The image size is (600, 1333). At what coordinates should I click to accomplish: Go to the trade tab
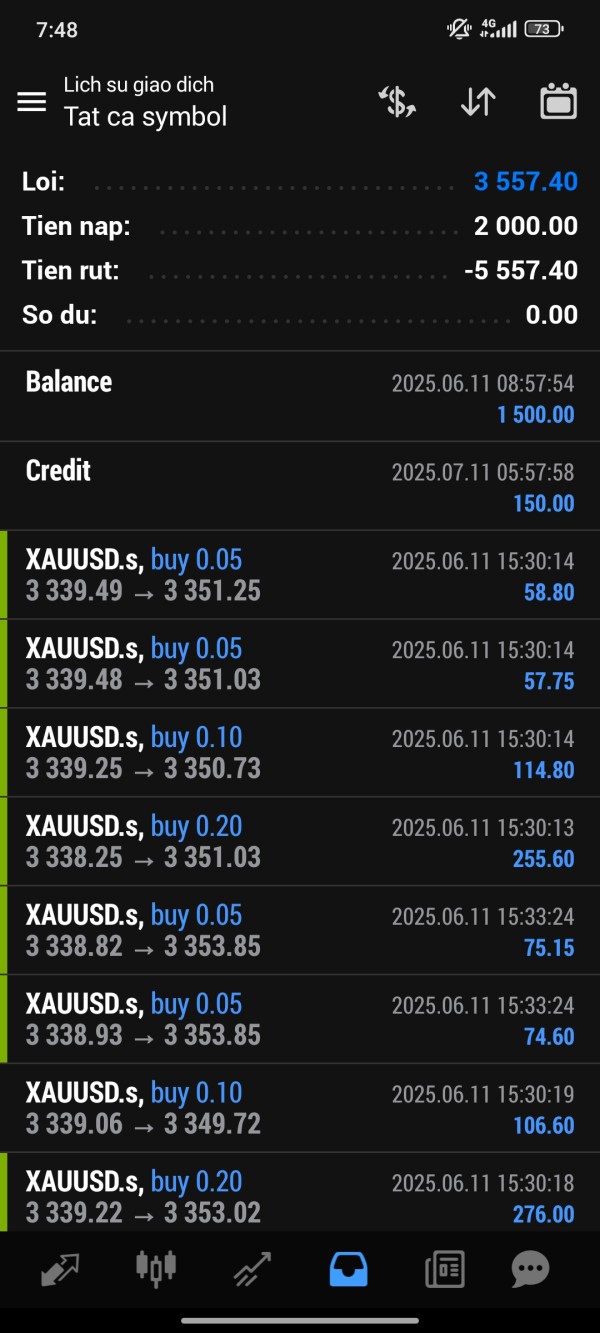pos(252,1269)
